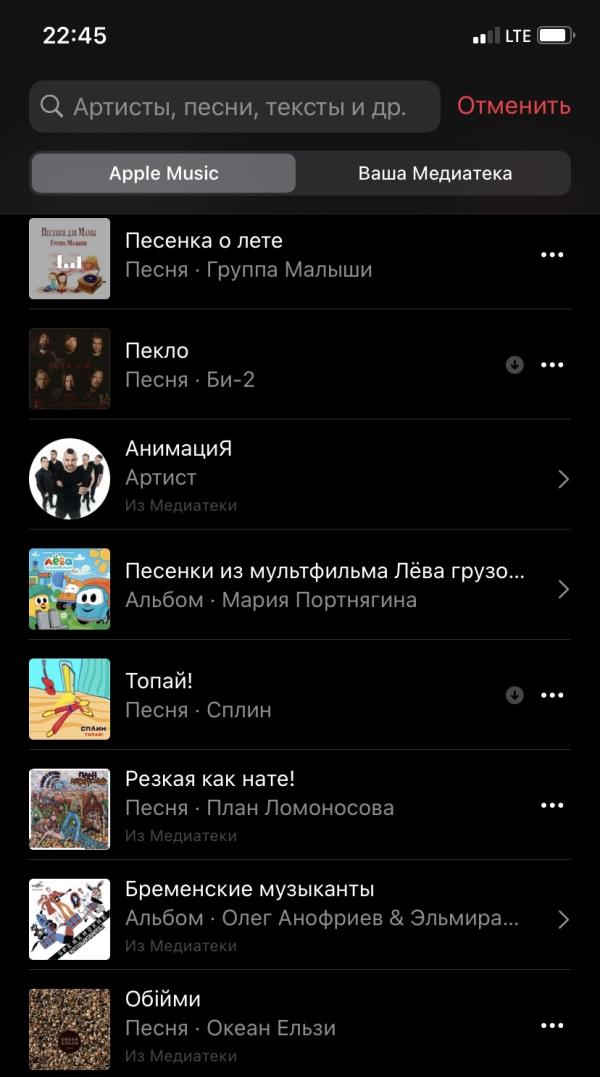
Task: Download the song Пекло
Action: (x=515, y=365)
